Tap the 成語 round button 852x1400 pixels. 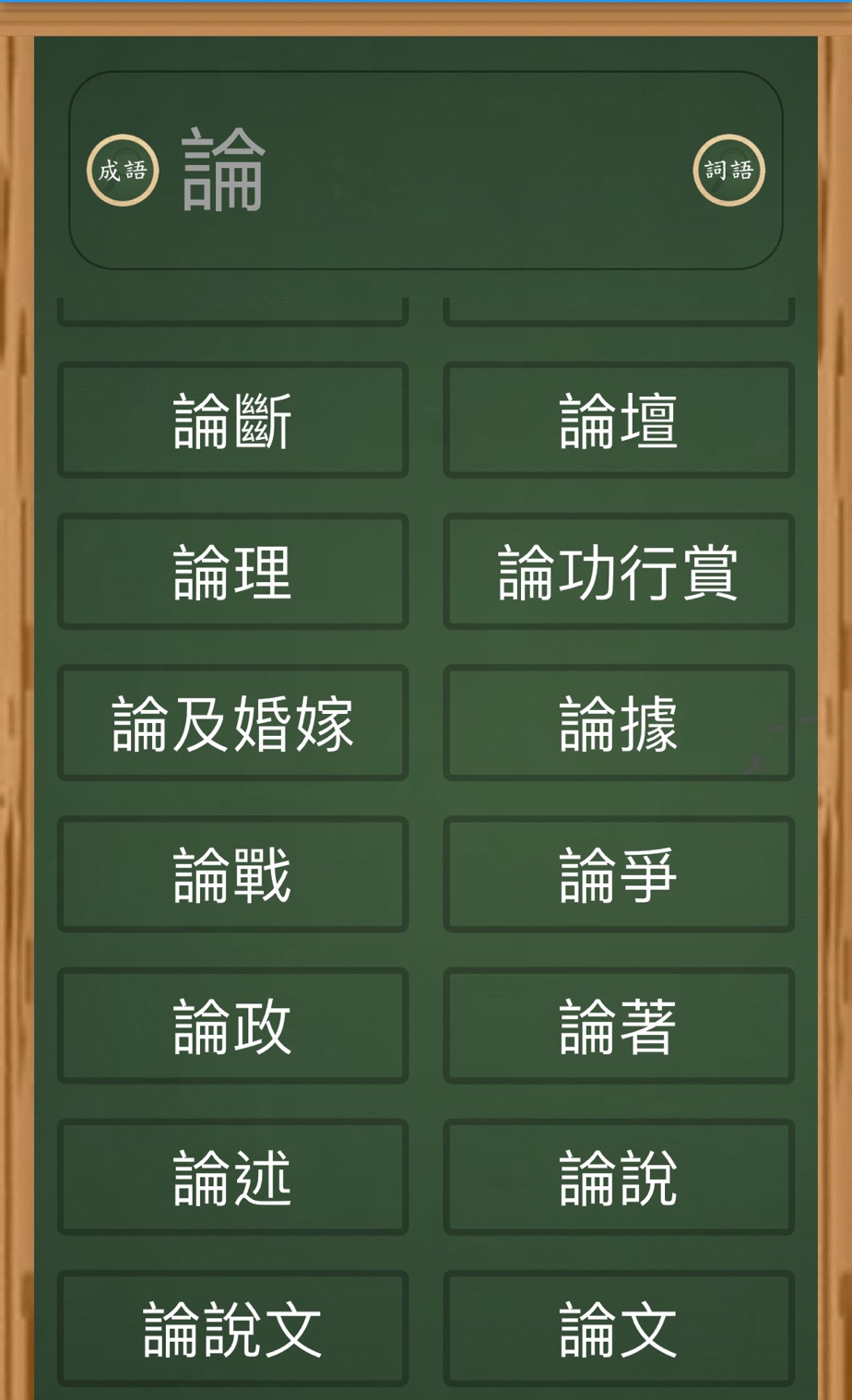[x=123, y=171]
